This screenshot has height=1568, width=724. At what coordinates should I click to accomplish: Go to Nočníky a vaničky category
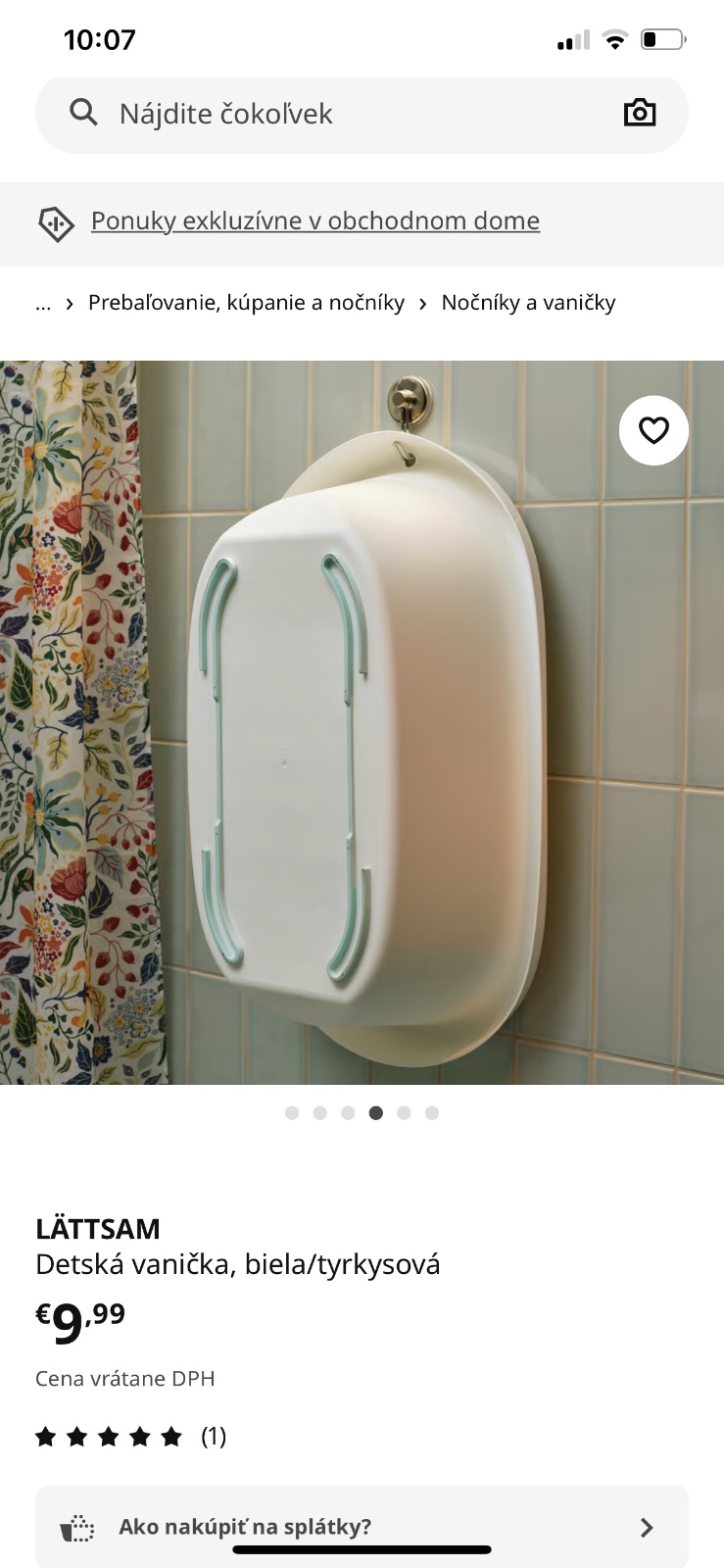pyautogui.click(x=528, y=303)
